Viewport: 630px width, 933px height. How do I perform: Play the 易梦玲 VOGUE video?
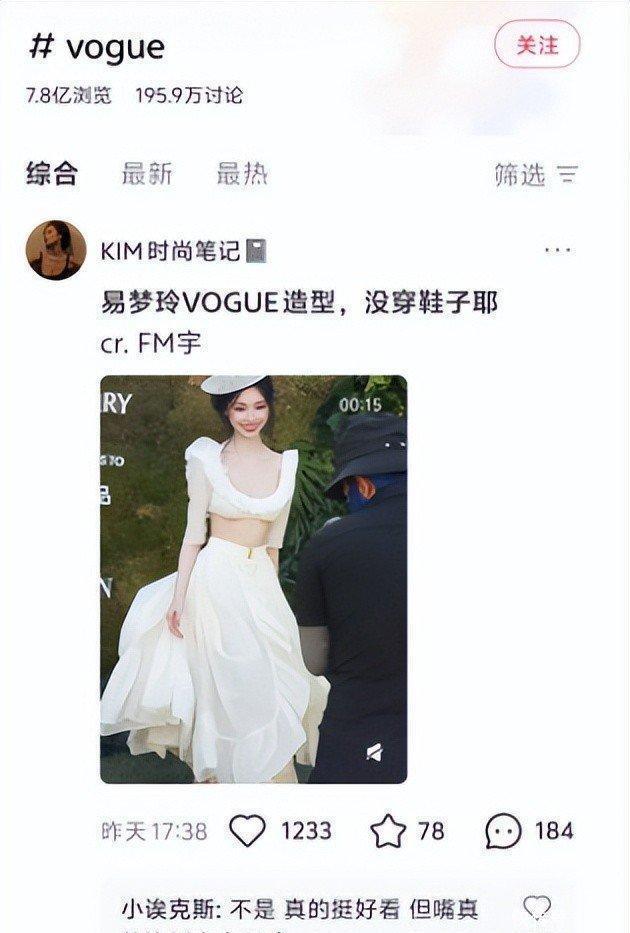(x=253, y=578)
